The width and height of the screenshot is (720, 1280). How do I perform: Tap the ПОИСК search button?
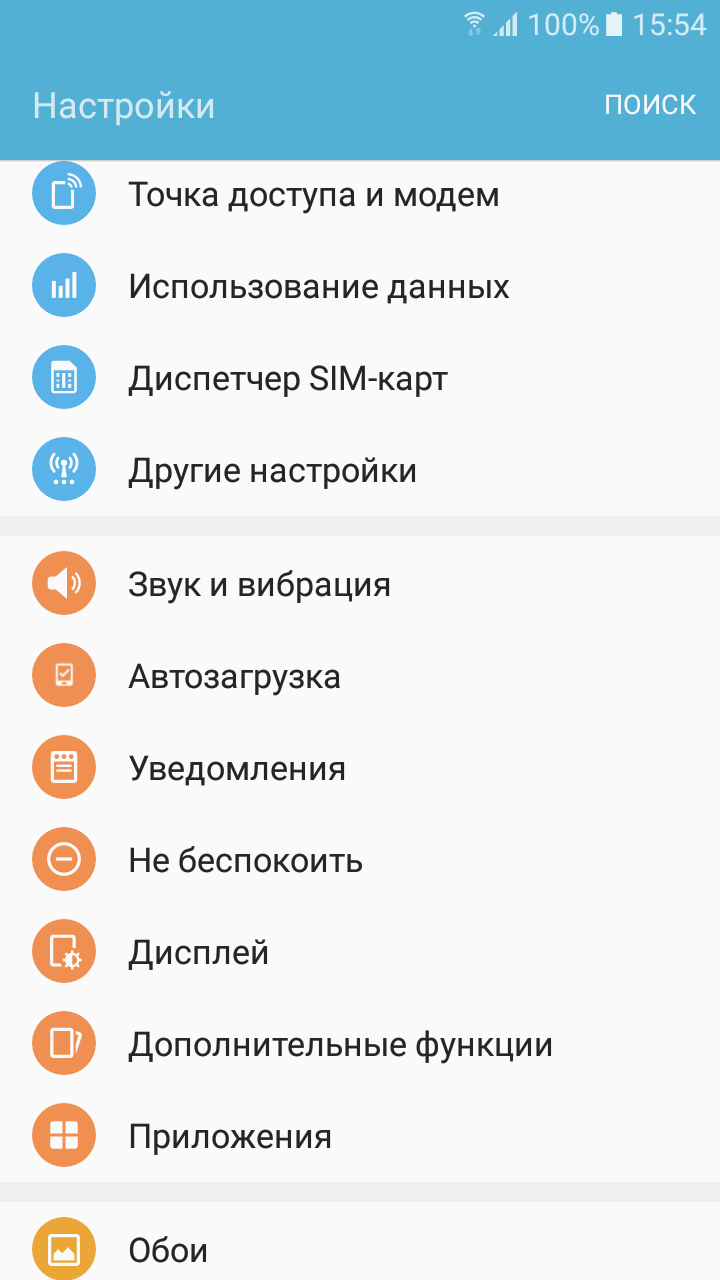click(649, 103)
